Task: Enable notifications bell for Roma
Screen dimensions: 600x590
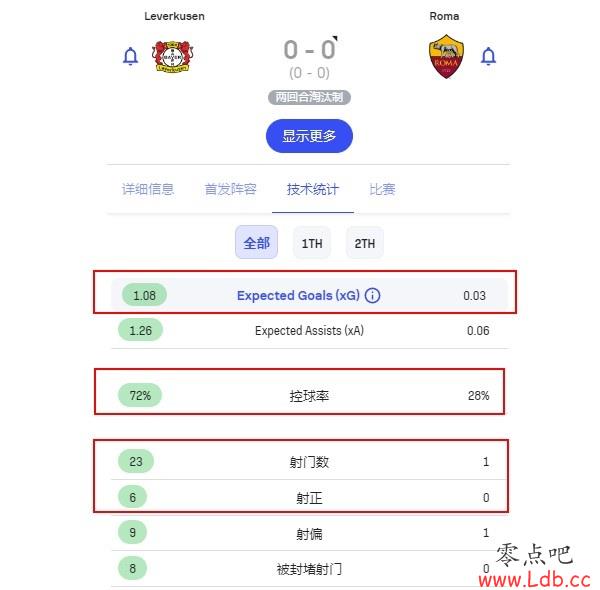Action: point(488,56)
